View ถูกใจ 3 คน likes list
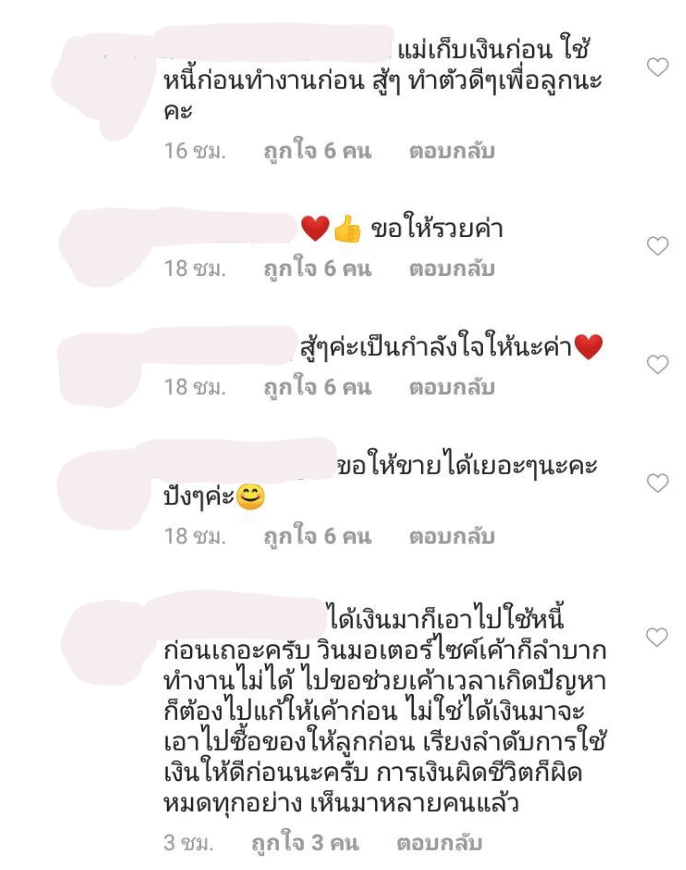The width and height of the screenshot is (686, 870). [304, 843]
